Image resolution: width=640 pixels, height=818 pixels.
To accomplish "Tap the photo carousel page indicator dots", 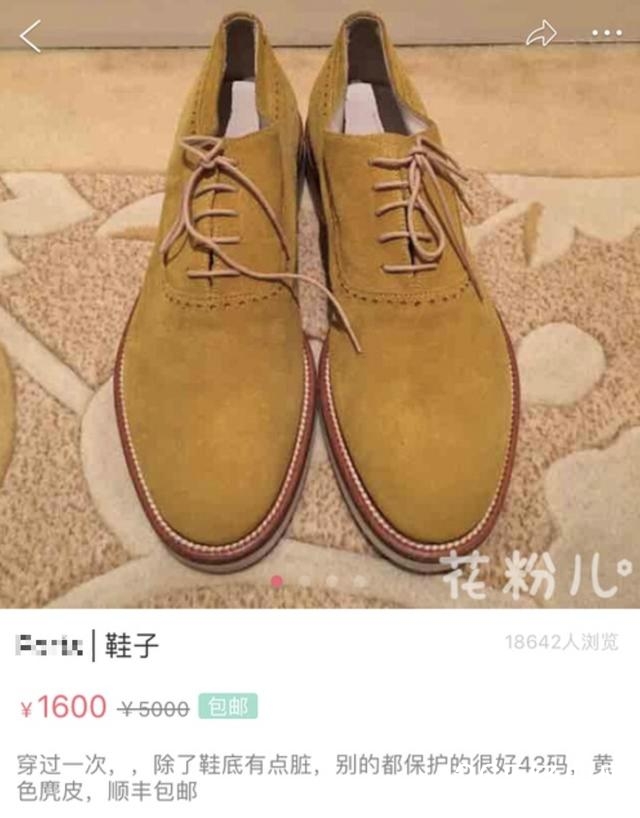I will tap(318, 581).
